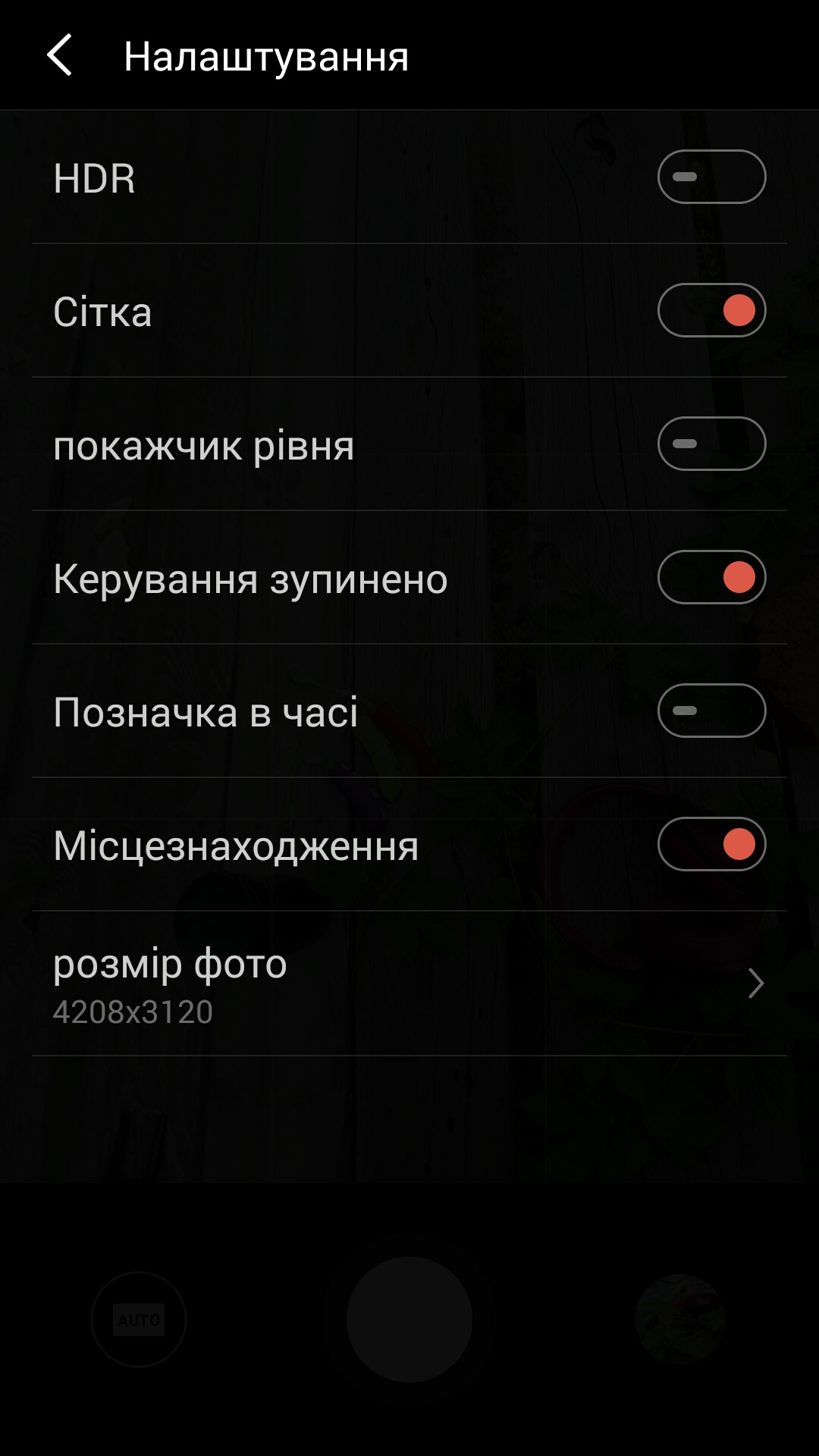Go back from Налаштування screen
The height and width of the screenshot is (1456, 819).
pos(59,55)
